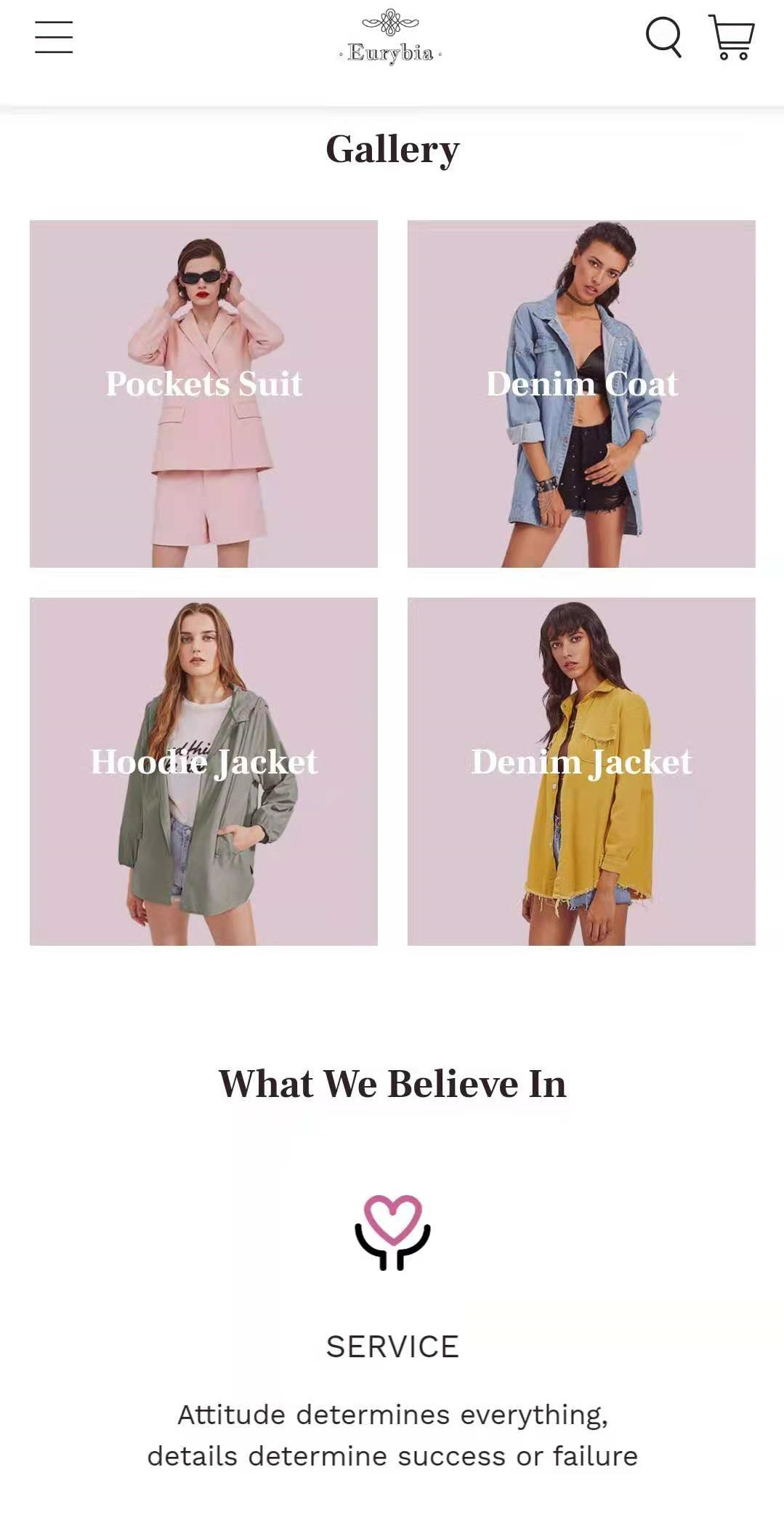Browse the Denim Jacket tile
Image resolution: width=784 pixels, height=1531 pixels.
[x=581, y=771]
